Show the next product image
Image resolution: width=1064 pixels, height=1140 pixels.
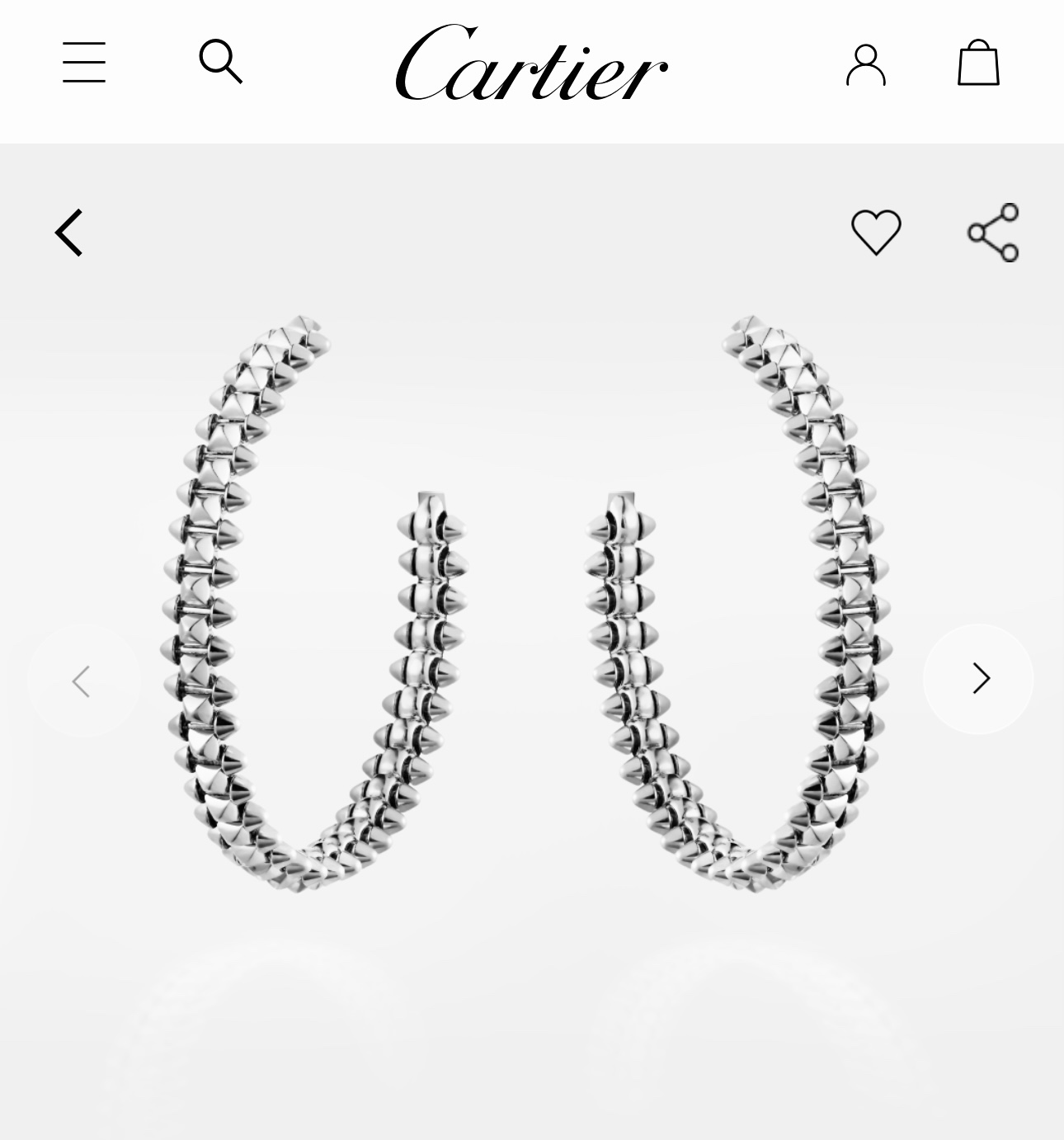978,679
